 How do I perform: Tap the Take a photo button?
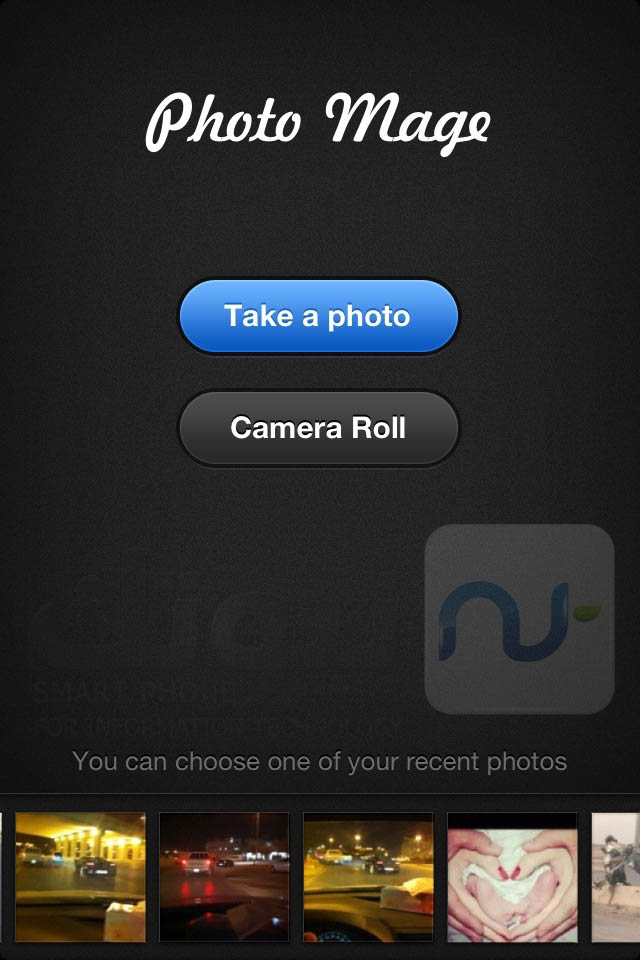click(318, 317)
